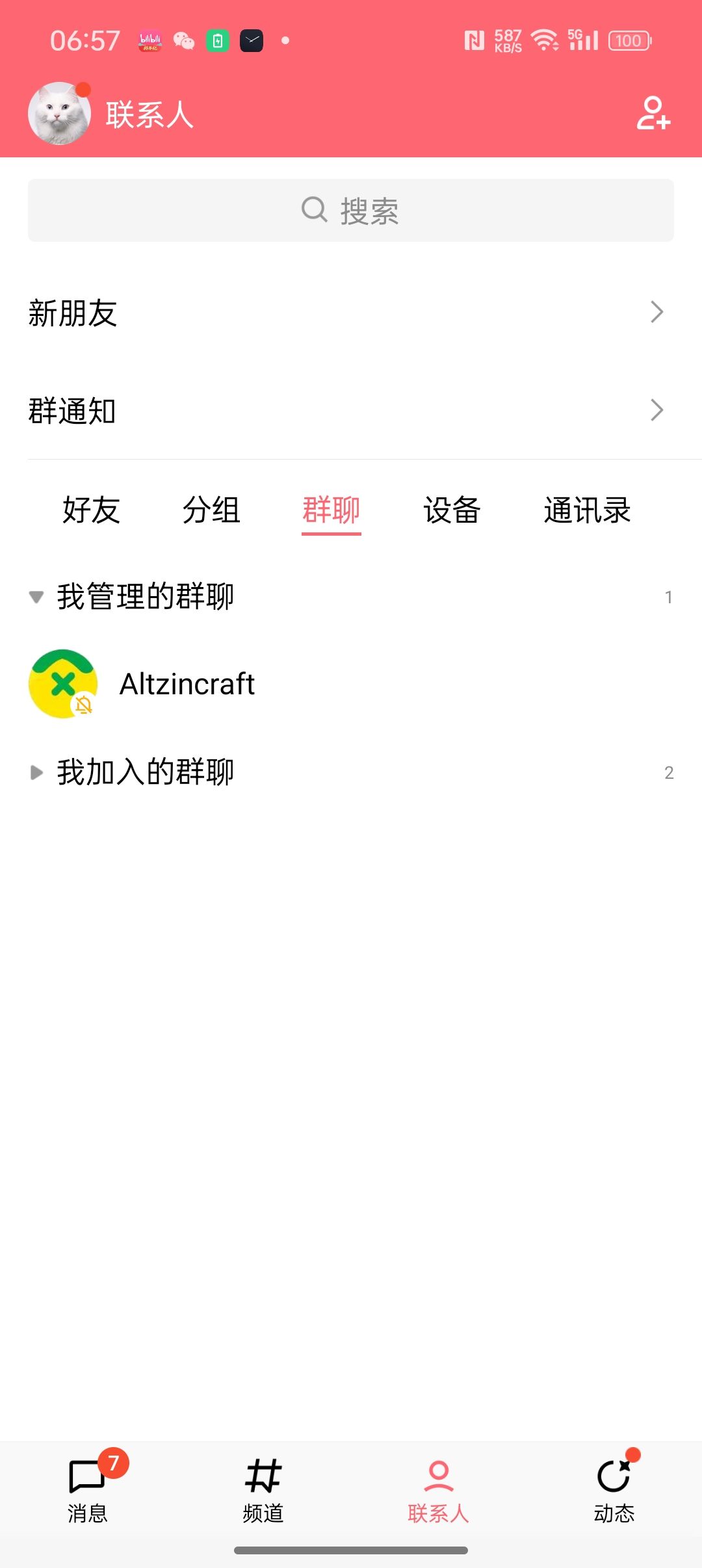This screenshot has height=1568, width=702.
Task: Switch to the 分组 tab
Action: pyautogui.click(x=211, y=510)
